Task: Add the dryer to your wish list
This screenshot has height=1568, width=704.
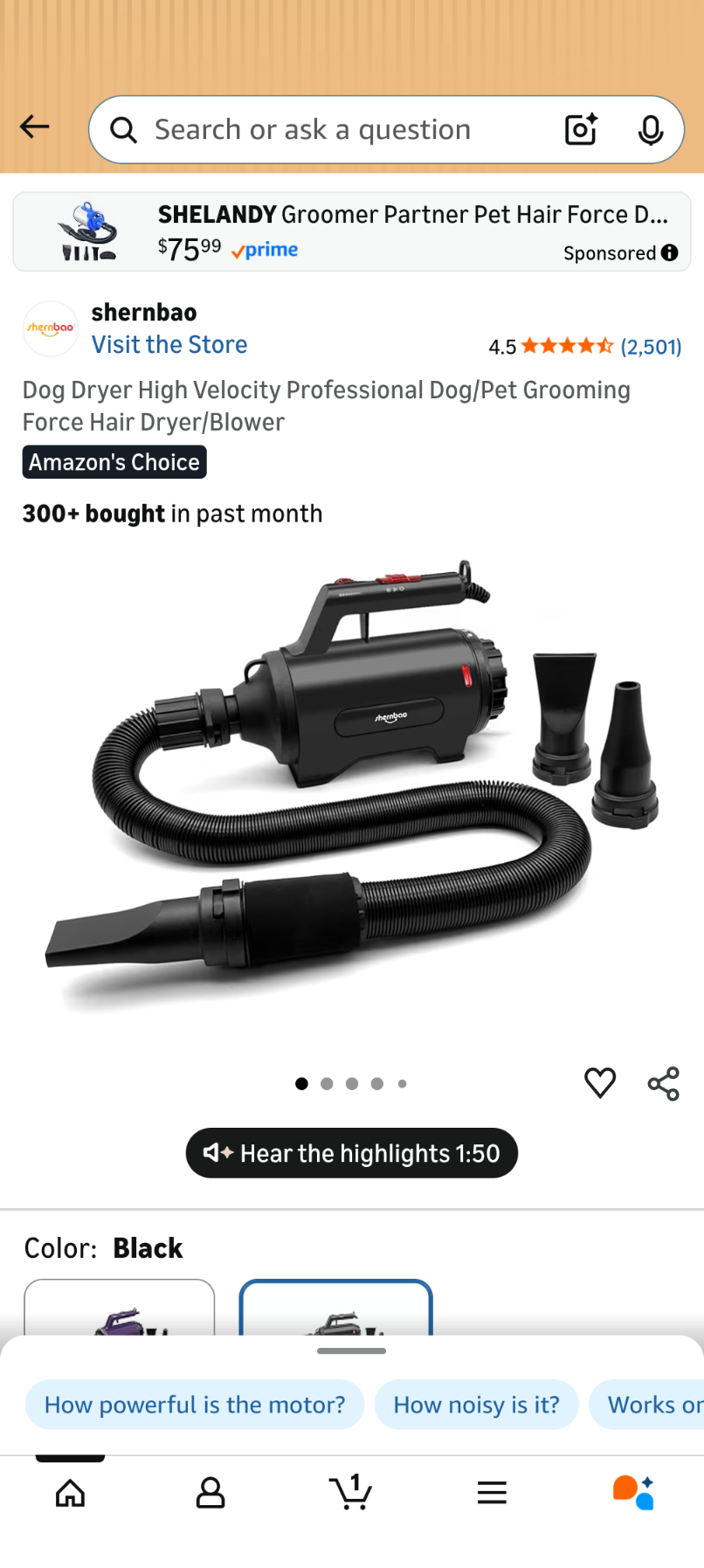Action: tap(599, 1083)
